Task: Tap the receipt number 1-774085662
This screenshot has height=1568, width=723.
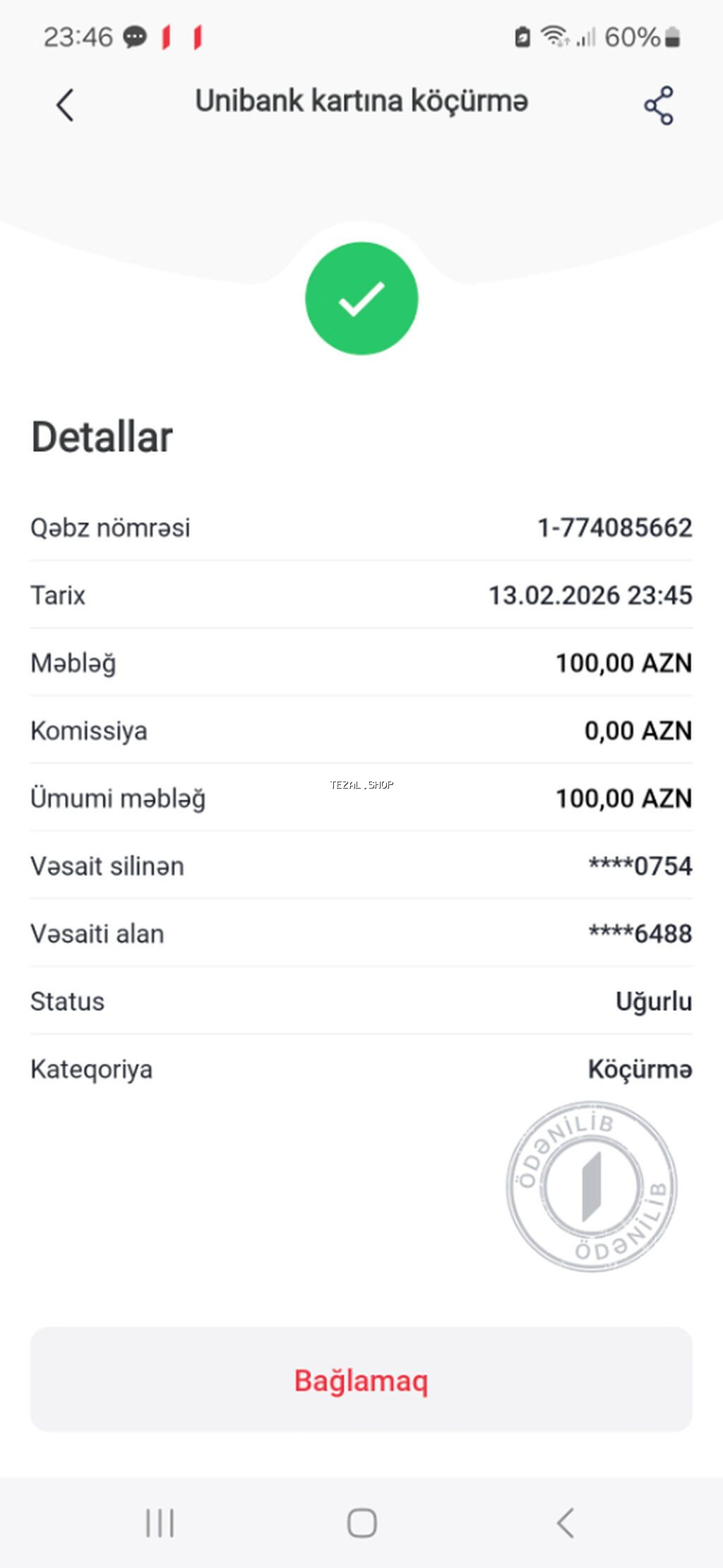Action: click(614, 527)
